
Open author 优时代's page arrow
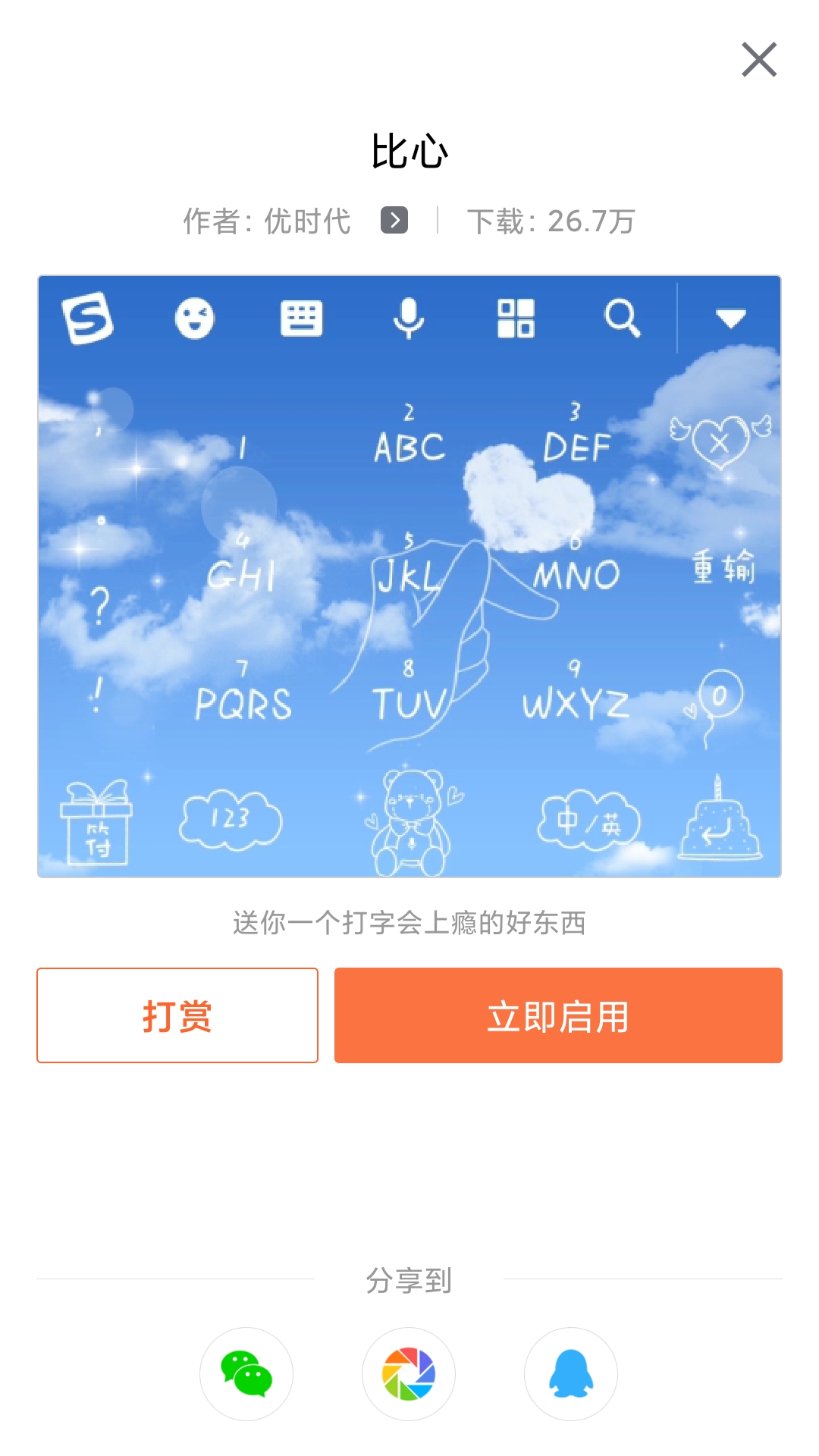(x=394, y=221)
